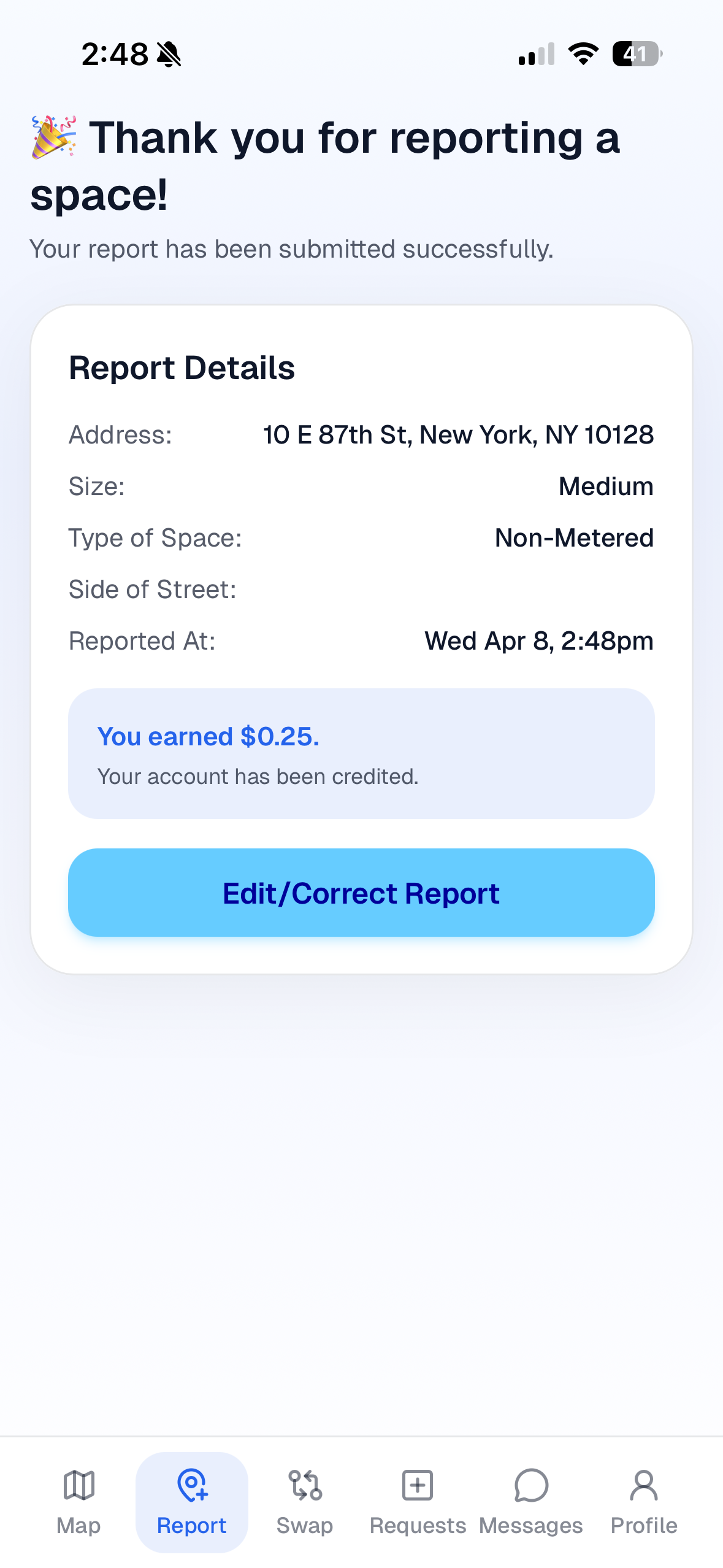Open Messages chat bubble icon
This screenshot has width=723, height=1568.
tap(530, 1485)
